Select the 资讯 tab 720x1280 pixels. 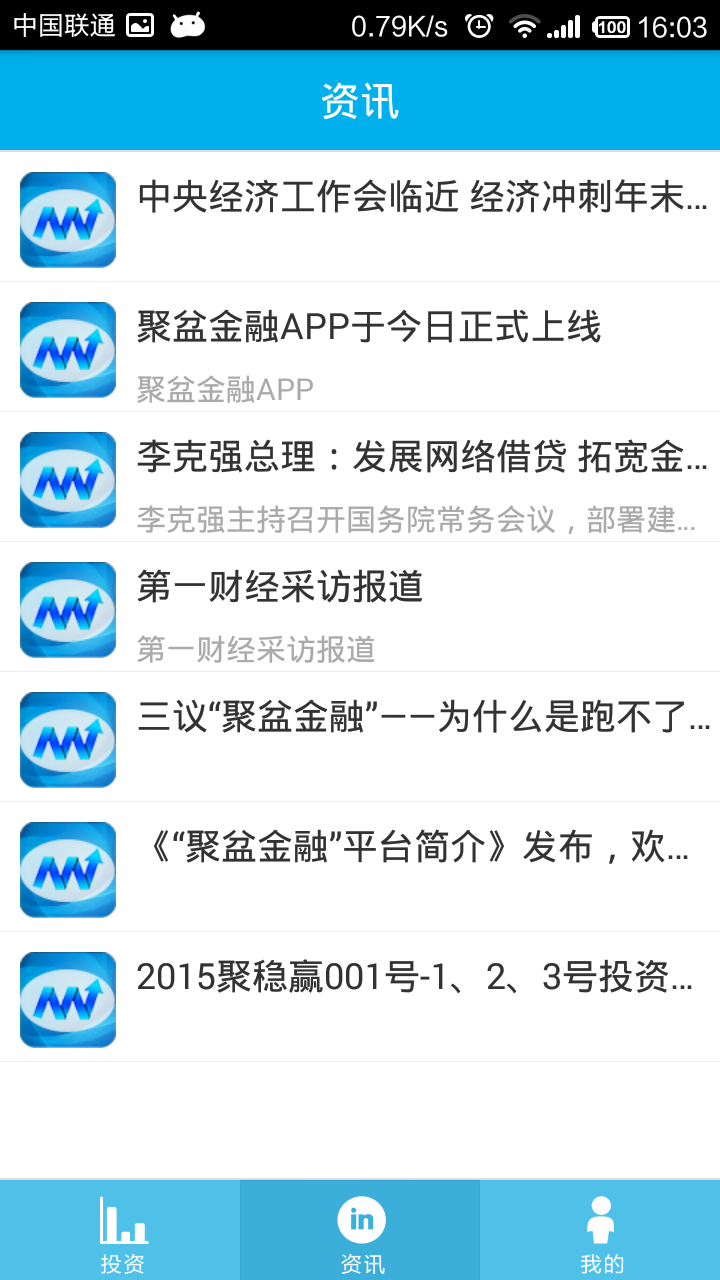tap(361, 1232)
